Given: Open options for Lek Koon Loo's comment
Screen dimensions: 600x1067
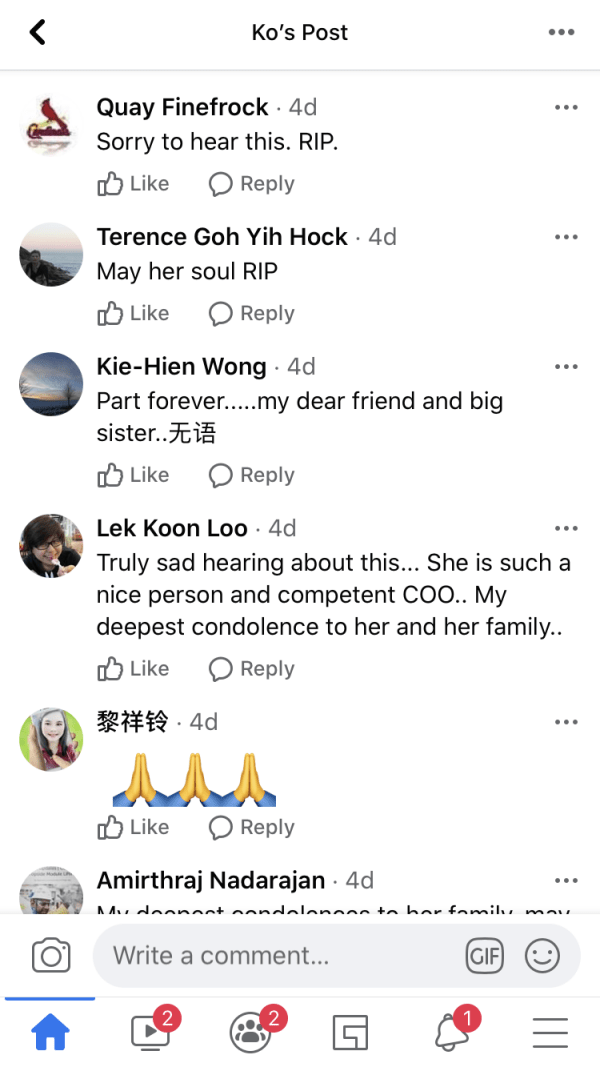Looking at the screenshot, I should tap(566, 529).
